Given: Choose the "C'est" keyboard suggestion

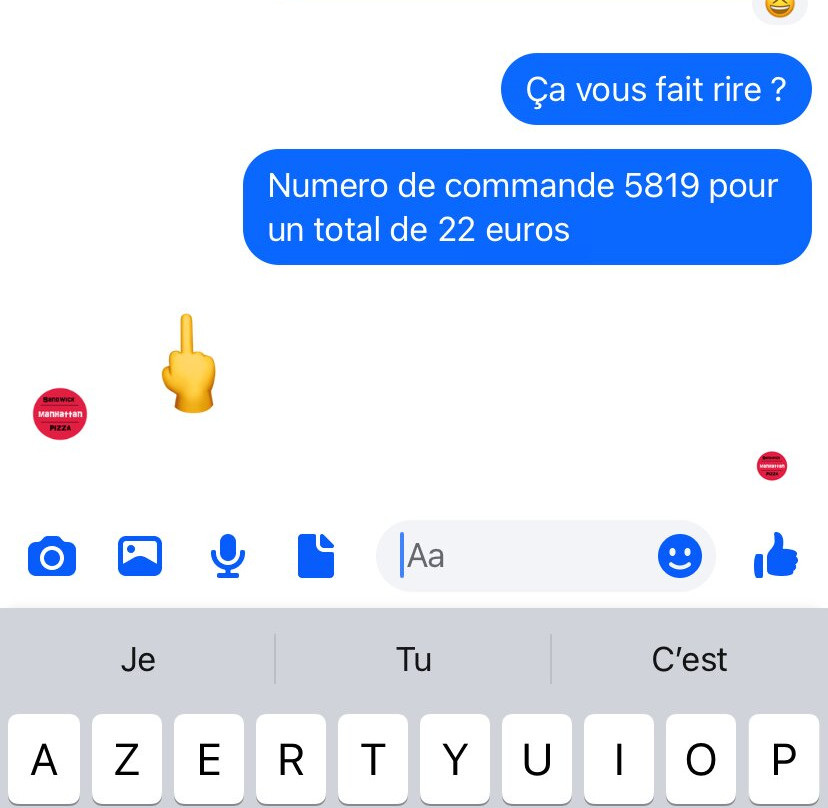Looking at the screenshot, I should pos(690,659).
